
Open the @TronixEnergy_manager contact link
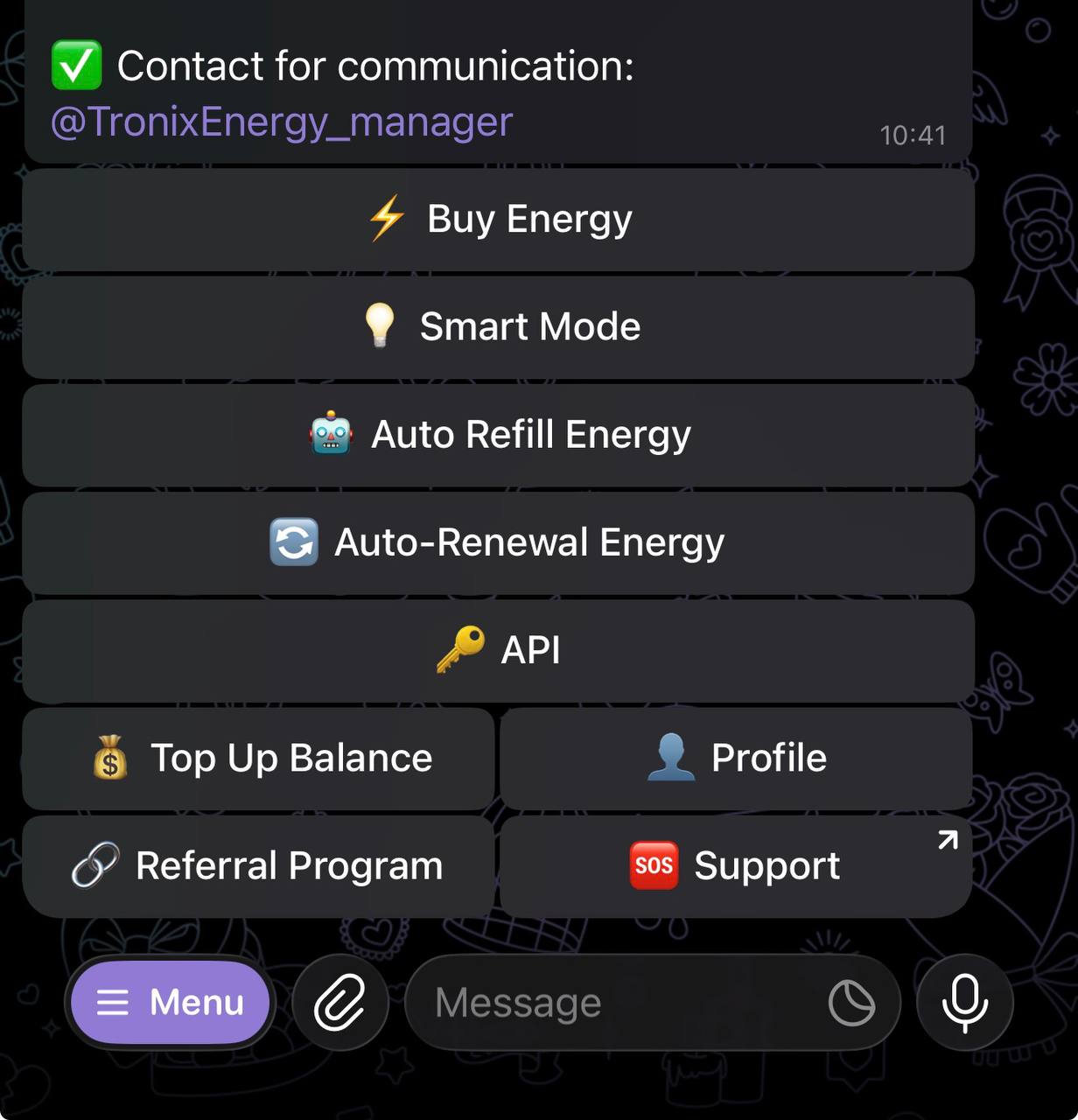pyautogui.click(x=282, y=122)
